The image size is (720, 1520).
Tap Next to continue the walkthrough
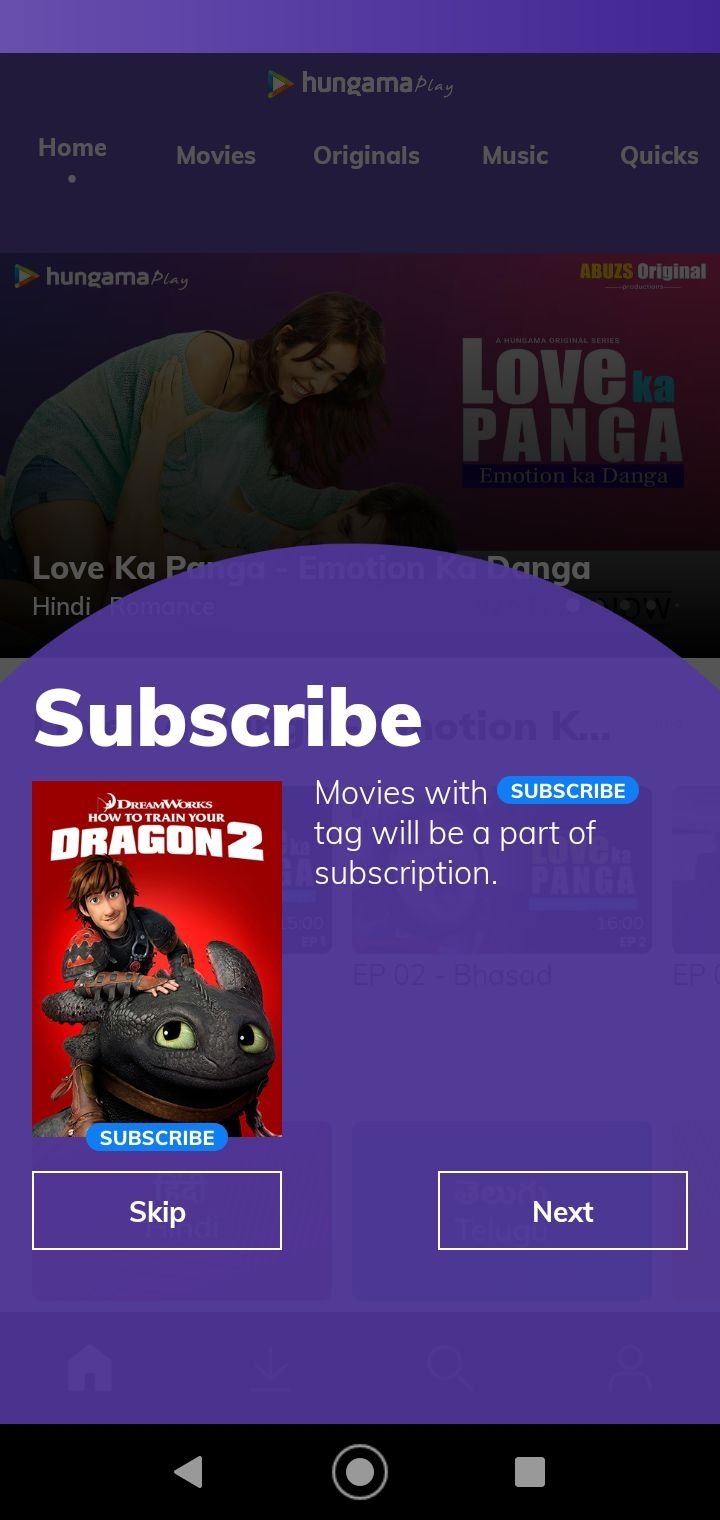pos(562,1210)
